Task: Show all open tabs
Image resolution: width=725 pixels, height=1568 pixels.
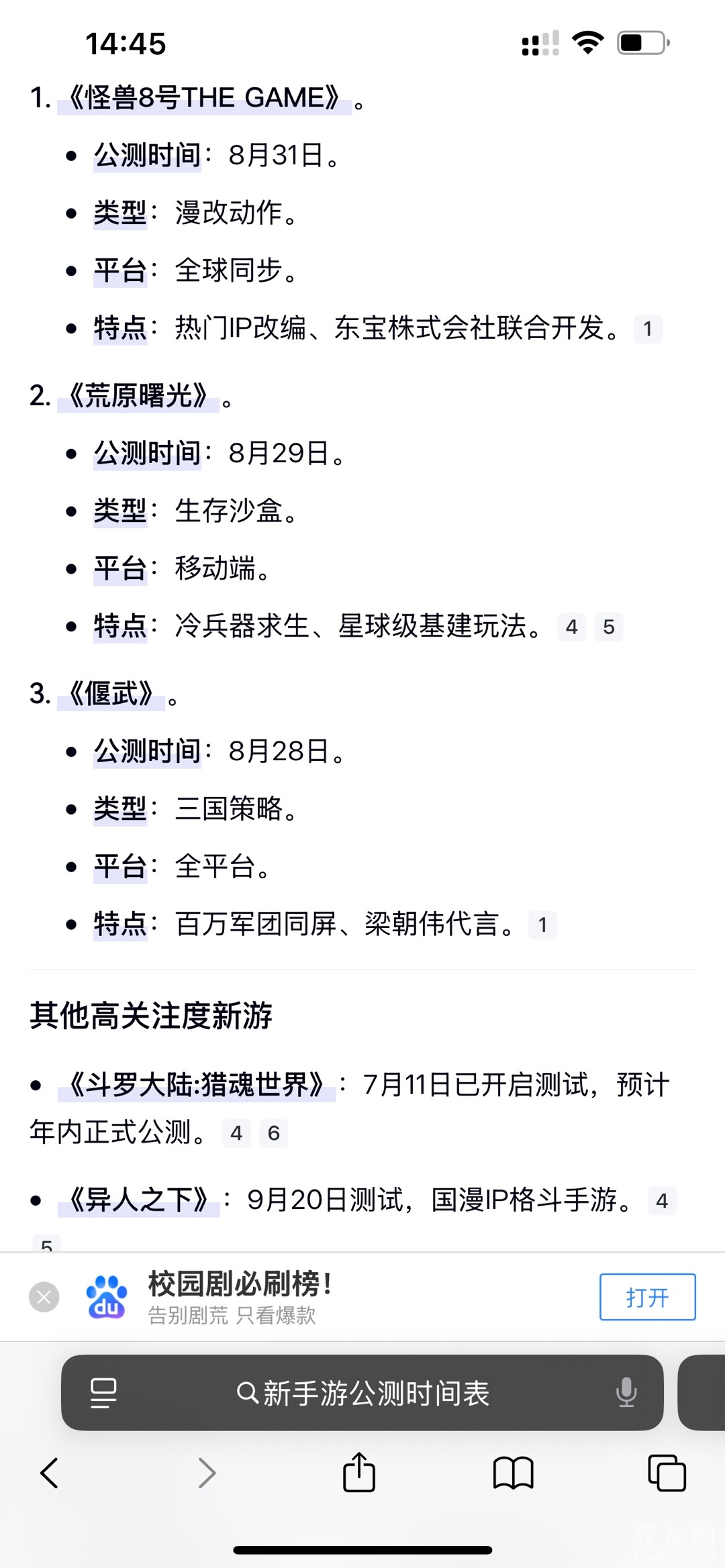Action: pyautogui.click(x=667, y=1473)
